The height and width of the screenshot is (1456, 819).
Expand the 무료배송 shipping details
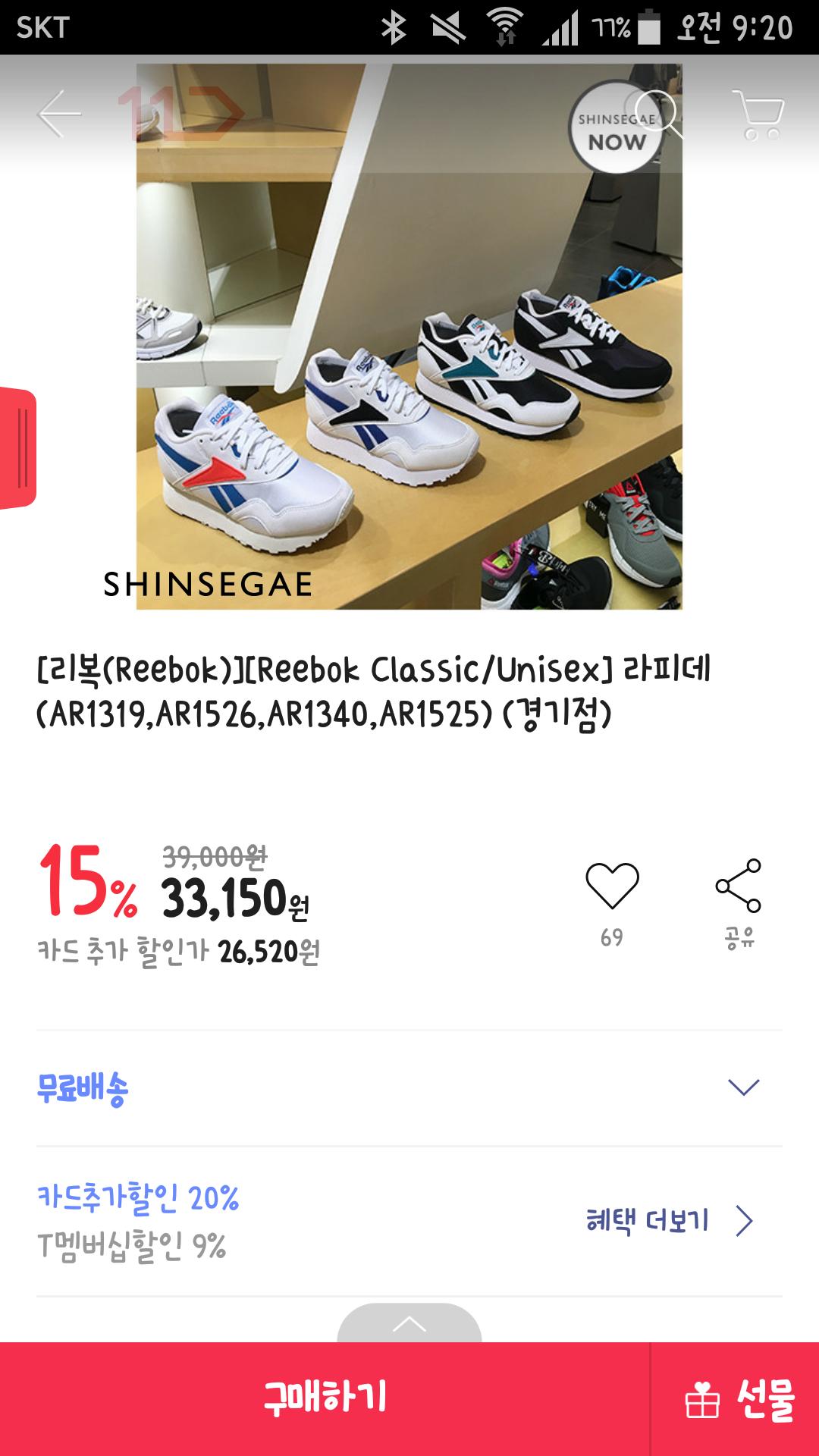pyautogui.click(x=743, y=1087)
